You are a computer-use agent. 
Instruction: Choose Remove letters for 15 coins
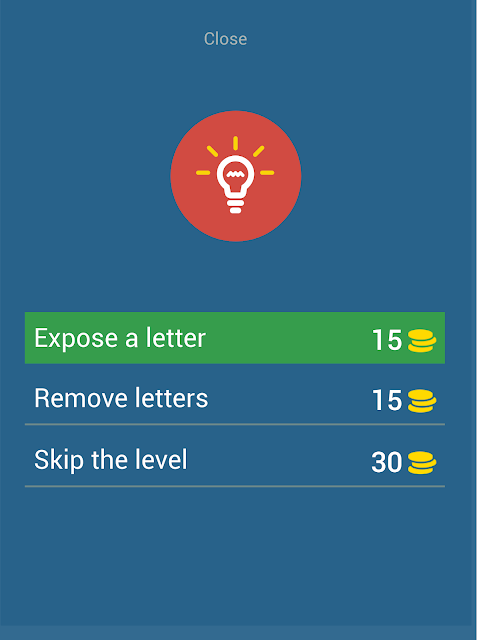coord(235,399)
